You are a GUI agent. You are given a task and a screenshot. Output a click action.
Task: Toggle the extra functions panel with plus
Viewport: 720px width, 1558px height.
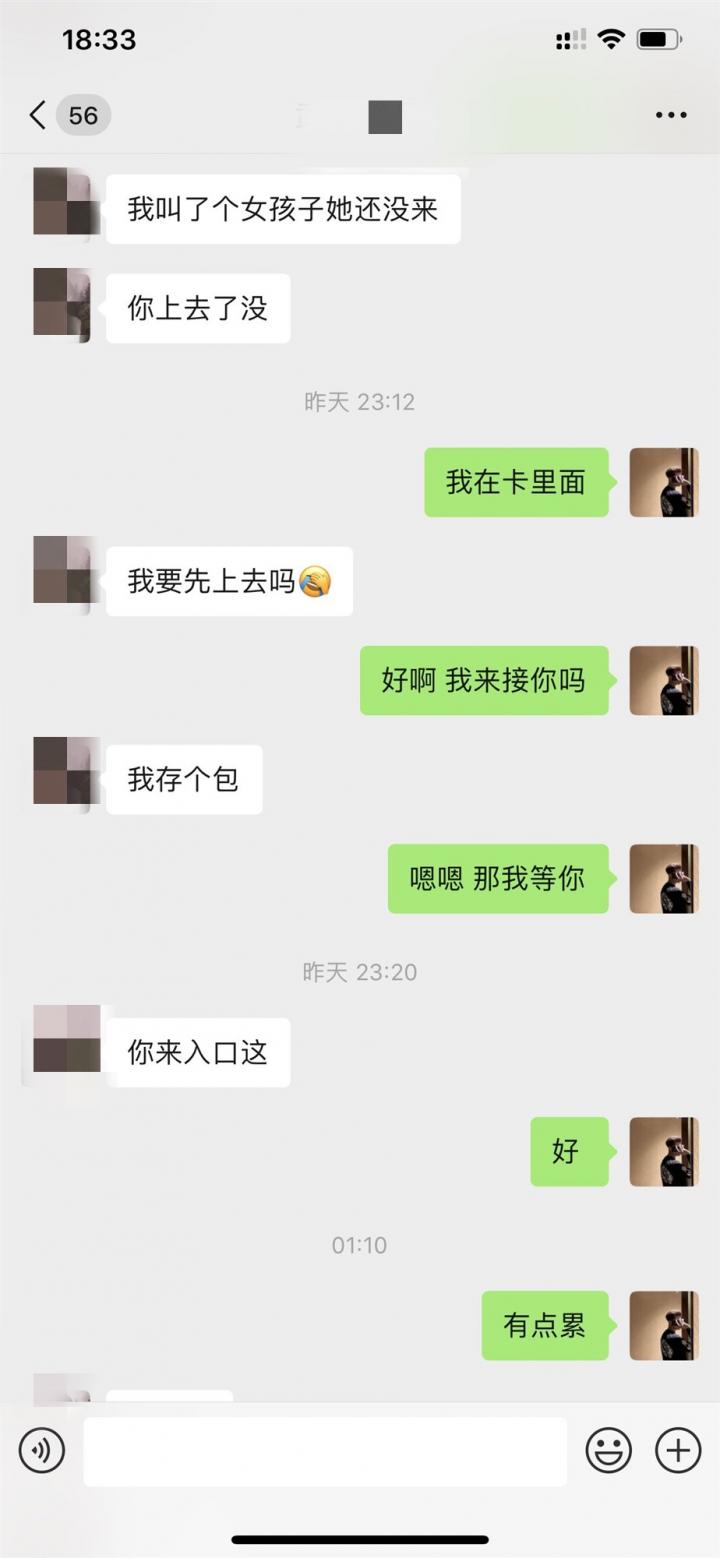tap(677, 1450)
